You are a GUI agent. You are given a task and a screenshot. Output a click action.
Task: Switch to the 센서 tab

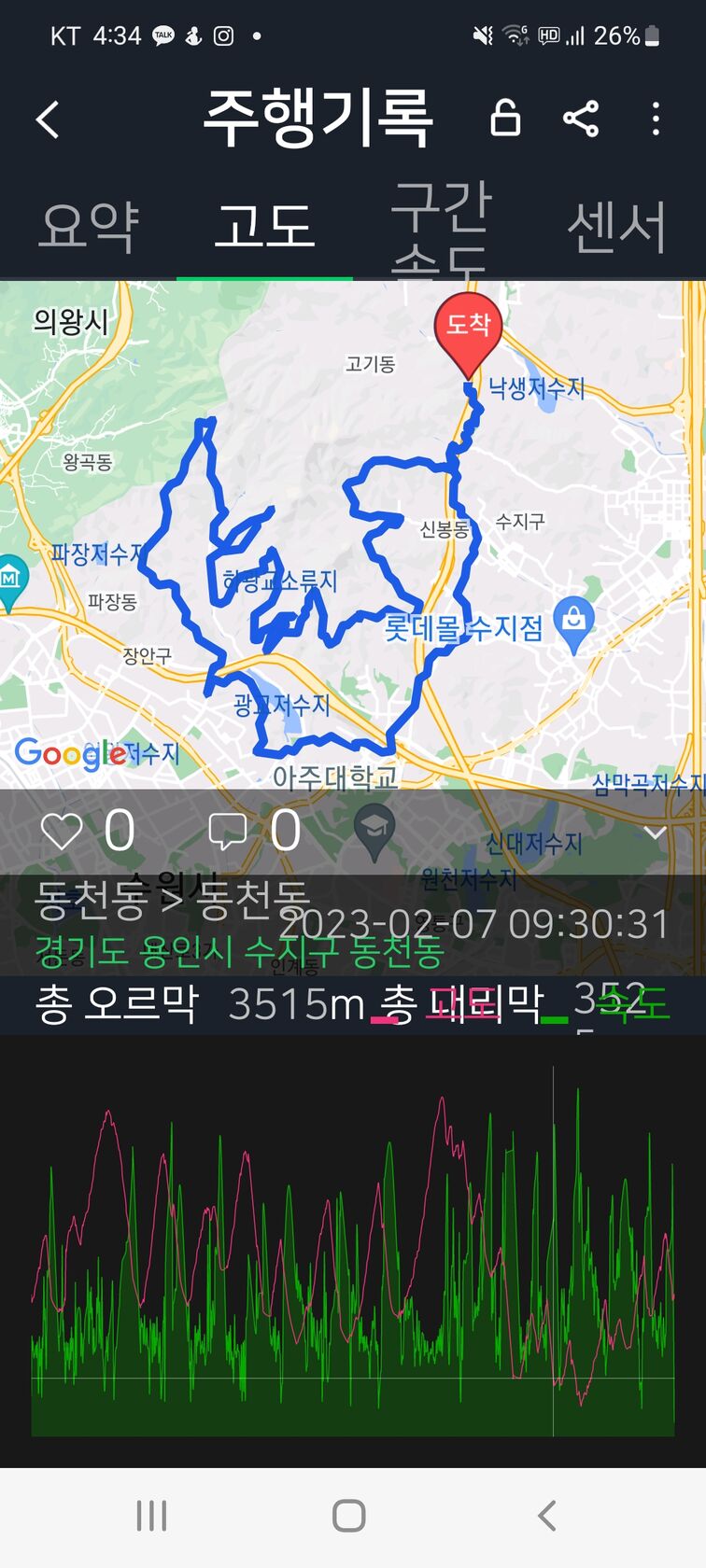tap(616, 227)
